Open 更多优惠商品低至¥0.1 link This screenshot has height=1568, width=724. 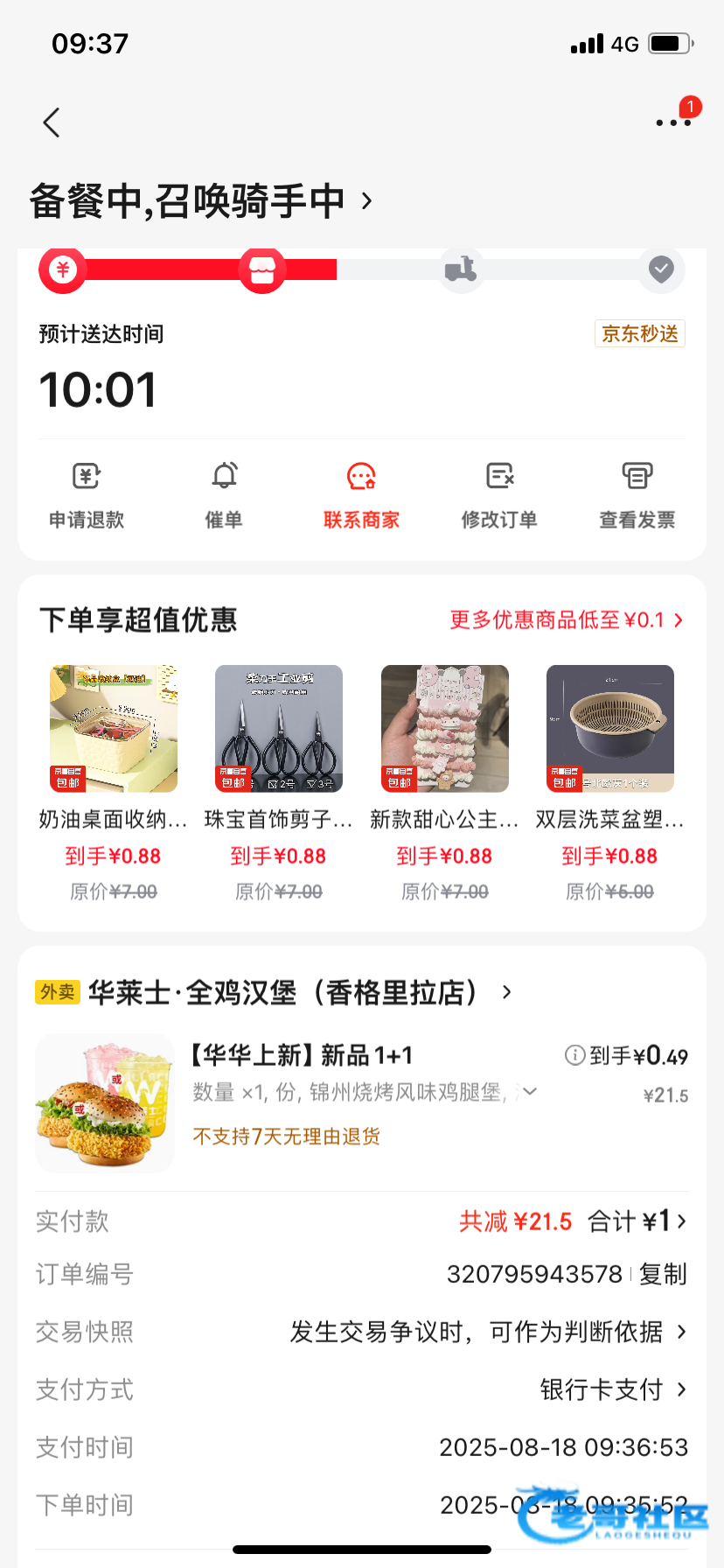(x=566, y=620)
